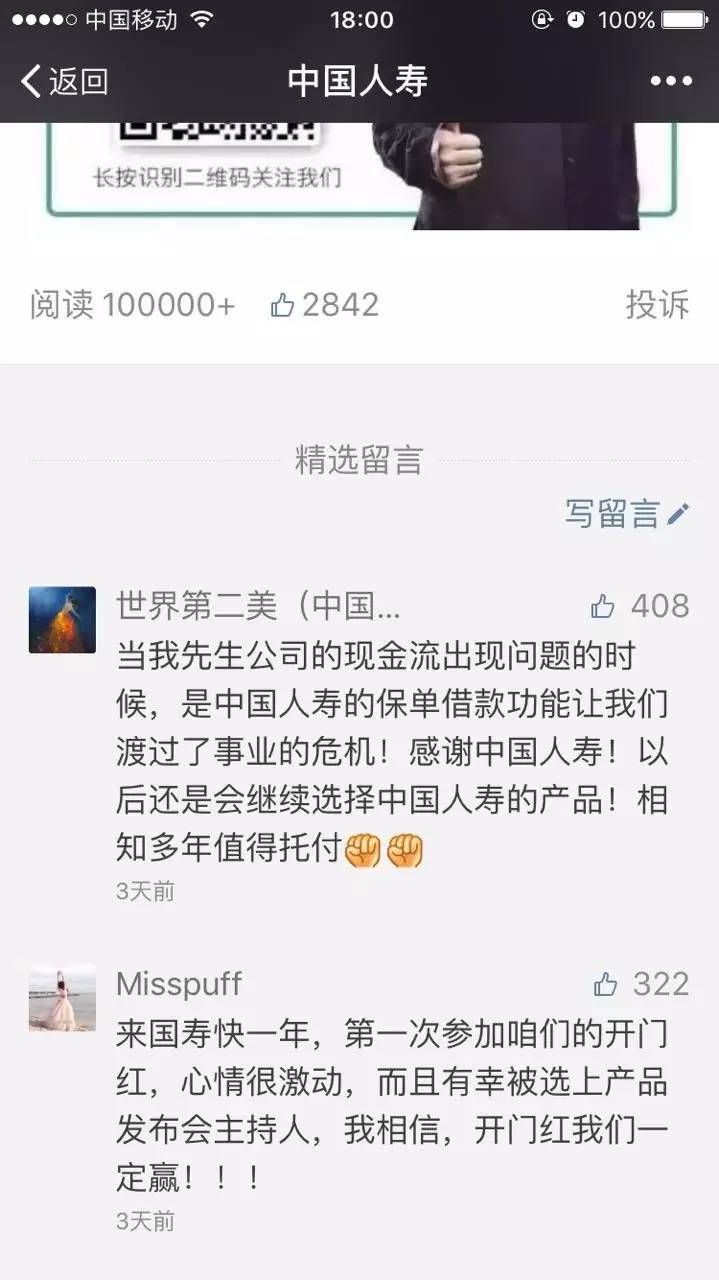Image resolution: width=719 pixels, height=1280 pixels.
Task: Write a comment via 写留言
Action: [627, 513]
